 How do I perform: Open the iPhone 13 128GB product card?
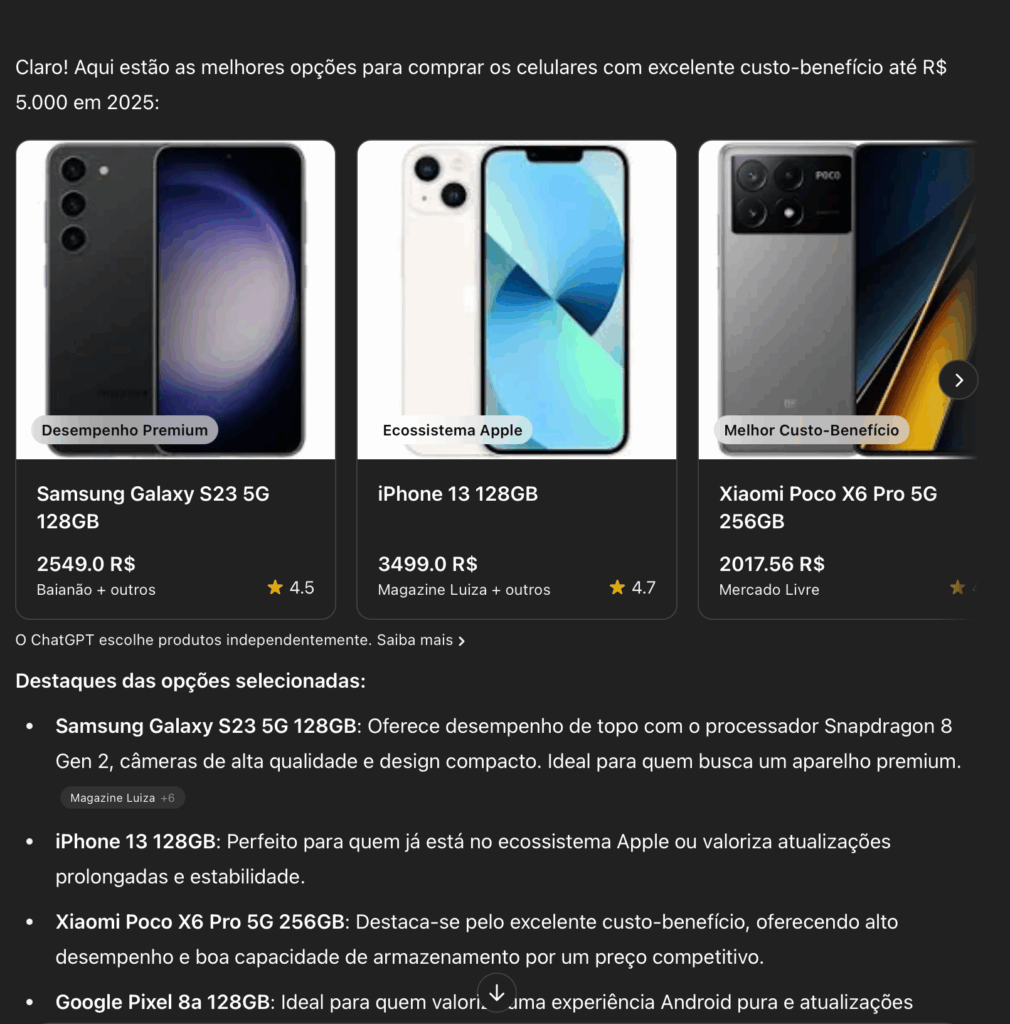[516, 380]
